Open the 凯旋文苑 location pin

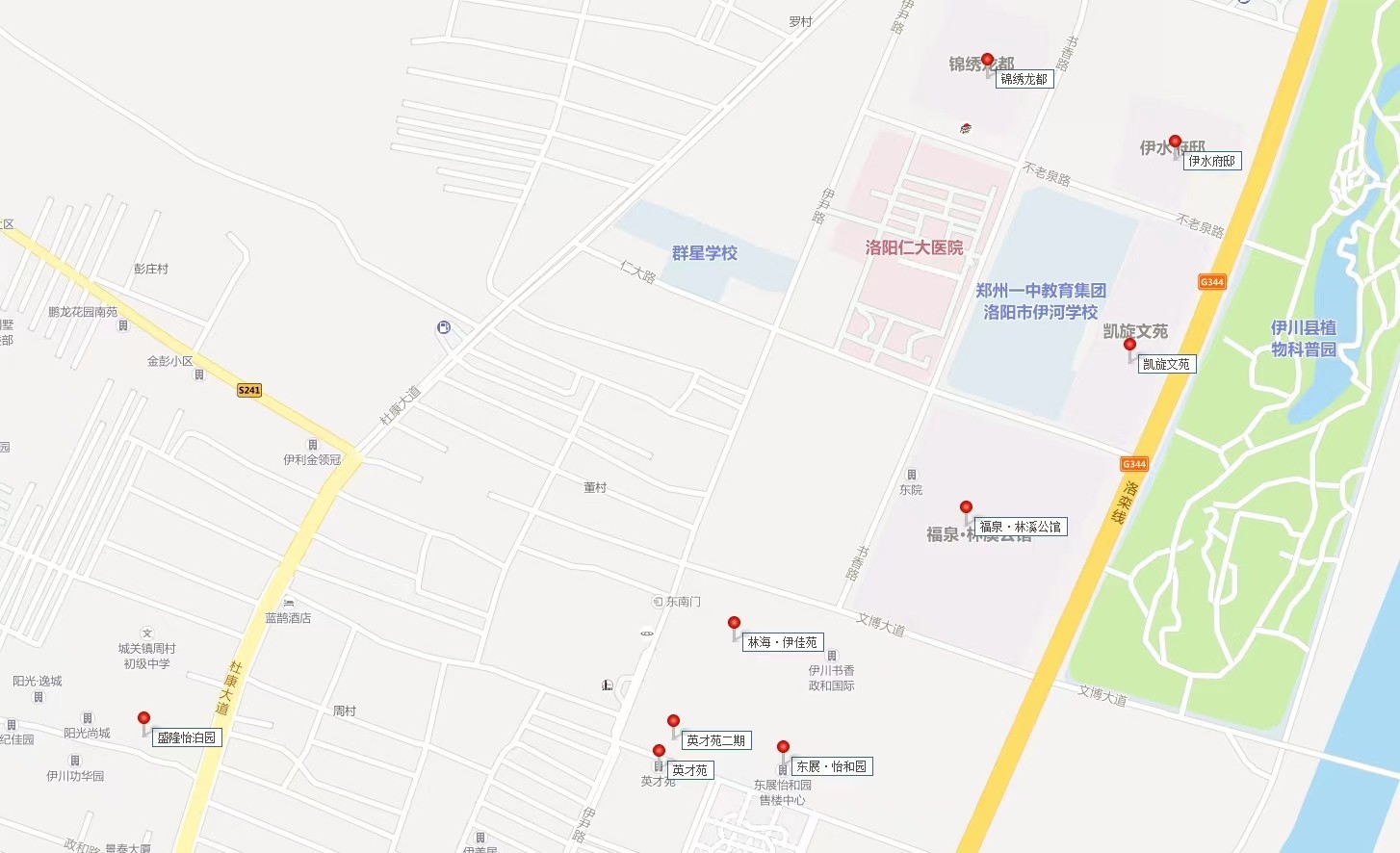pos(1129,346)
